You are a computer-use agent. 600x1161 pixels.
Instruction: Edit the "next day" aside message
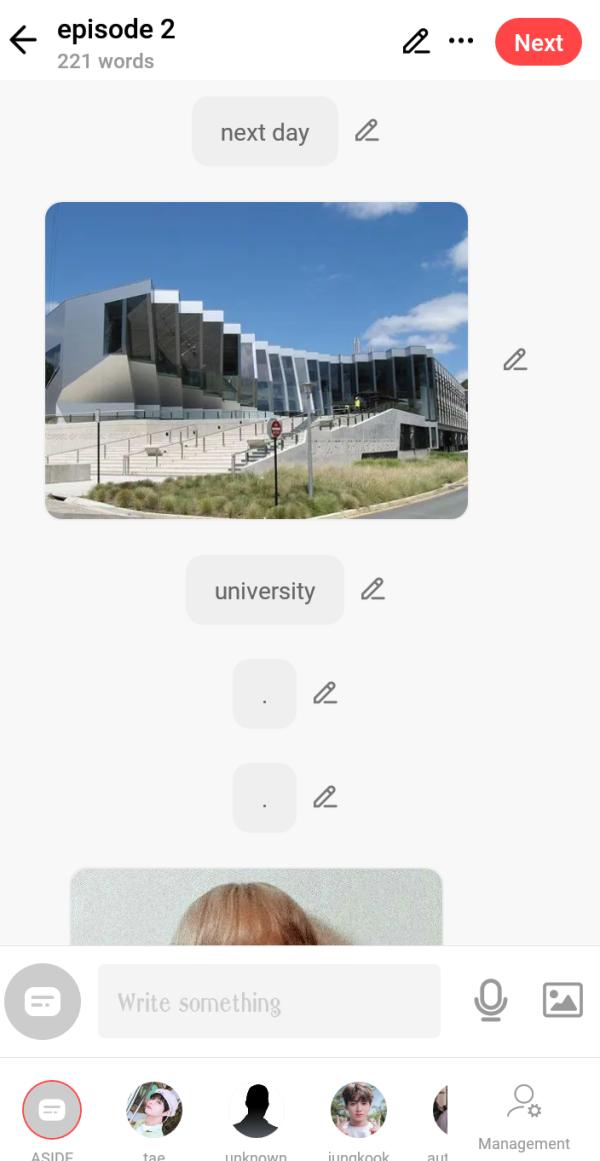tap(367, 130)
